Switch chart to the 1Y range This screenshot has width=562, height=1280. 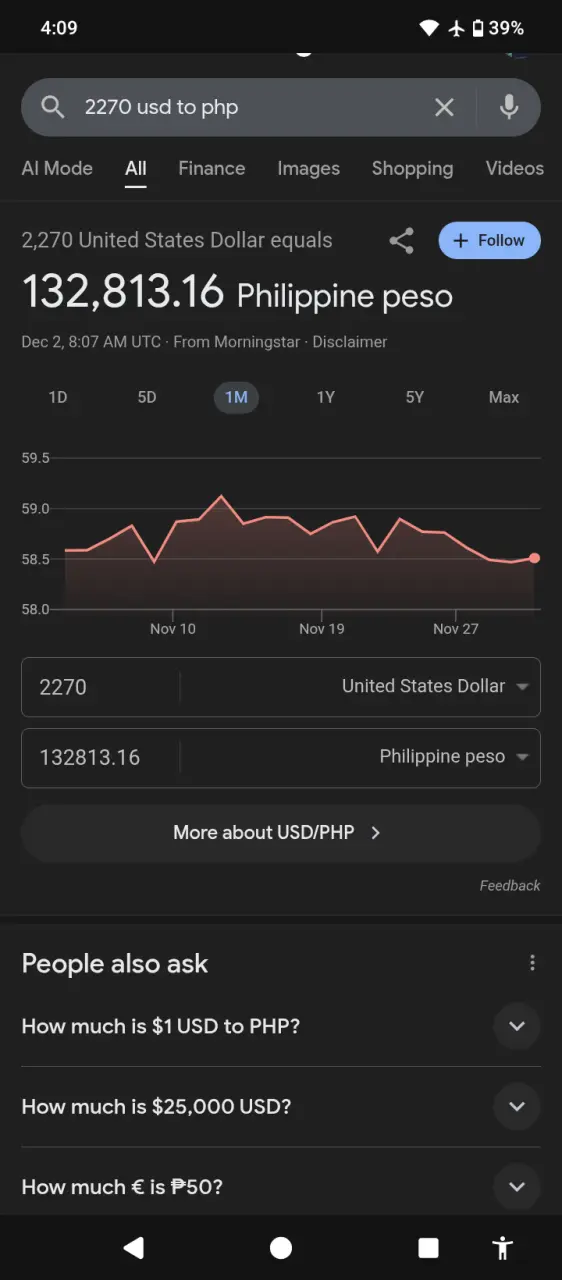coord(325,397)
